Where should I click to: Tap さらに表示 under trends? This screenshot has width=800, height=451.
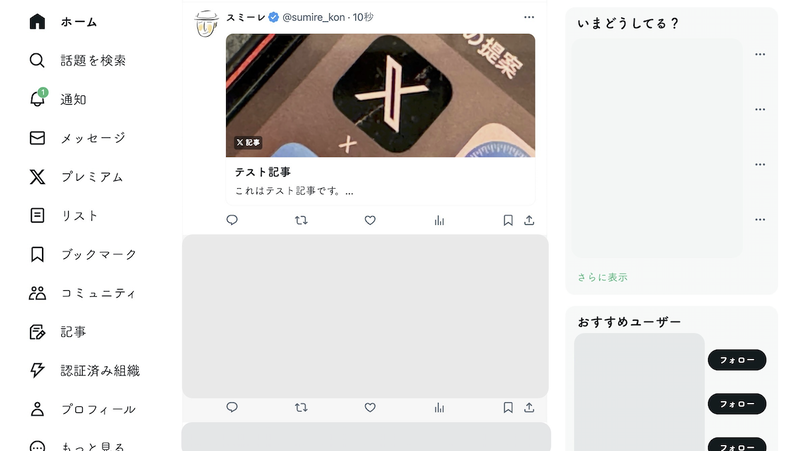(602, 277)
